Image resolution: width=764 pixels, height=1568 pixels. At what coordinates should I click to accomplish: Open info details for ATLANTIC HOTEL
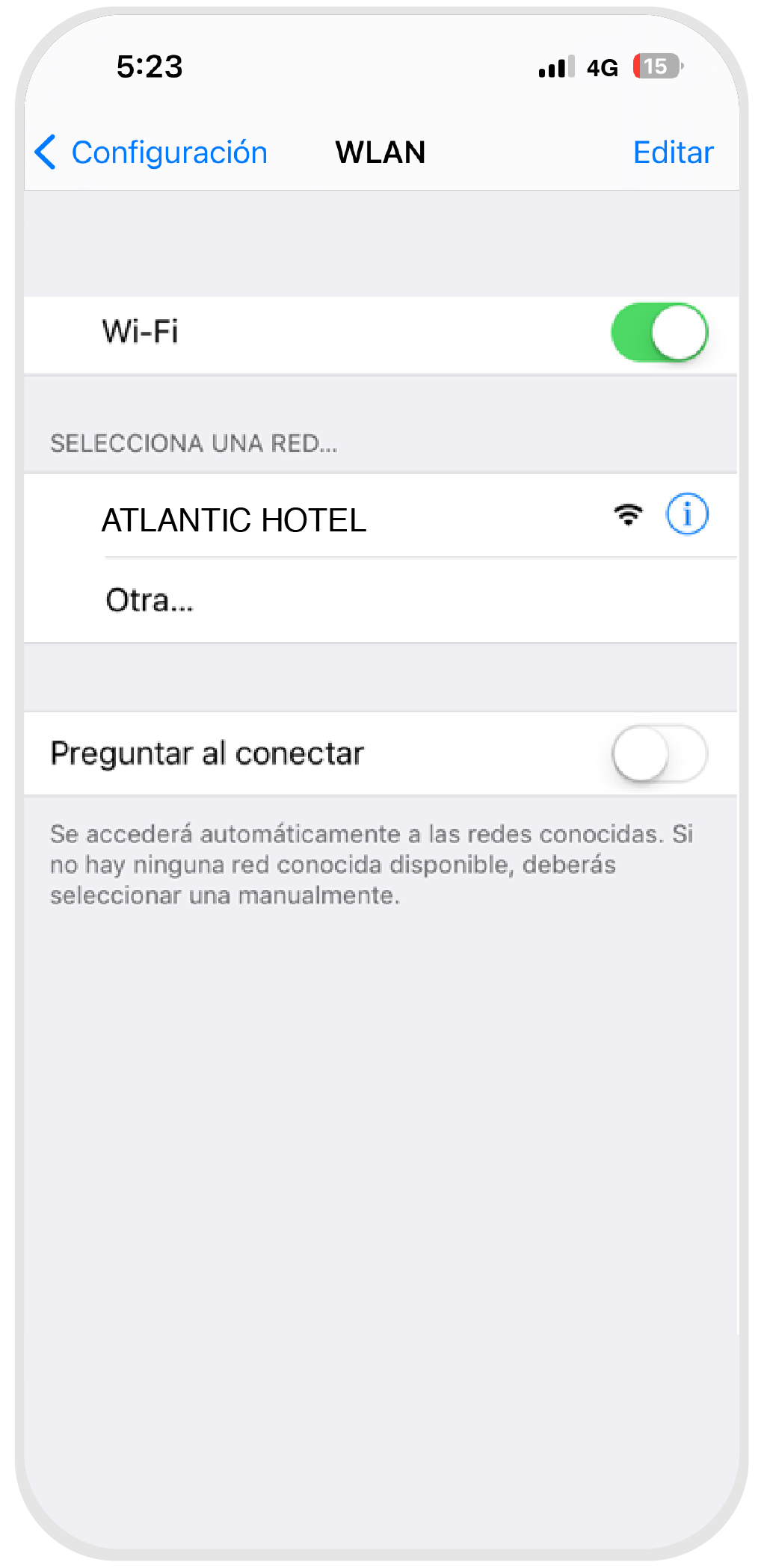tap(686, 515)
